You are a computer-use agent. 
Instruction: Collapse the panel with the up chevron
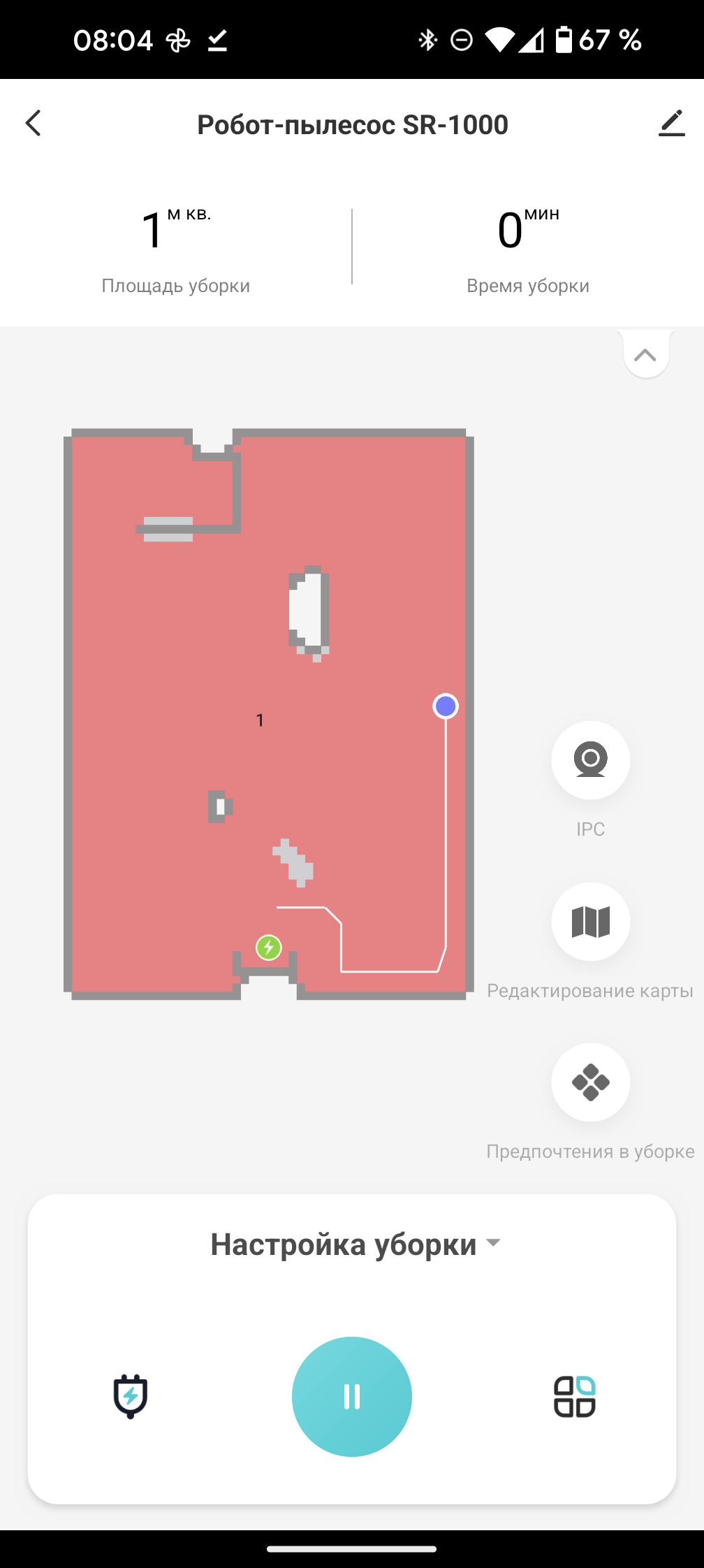click(645, 355)
